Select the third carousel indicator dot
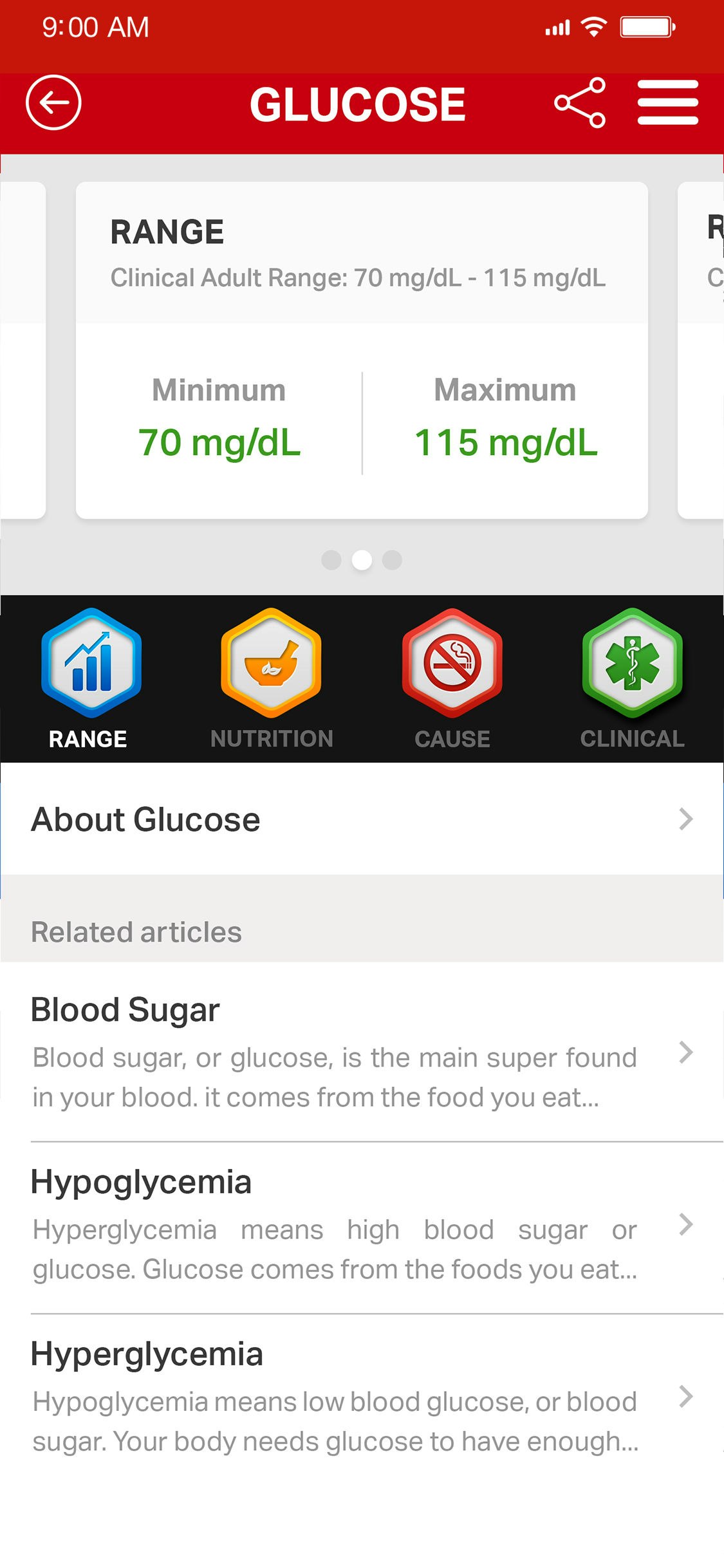Image resolution: width=724 pixels, height=1568 pixels. pyautogui.click(x=392, y=561)
